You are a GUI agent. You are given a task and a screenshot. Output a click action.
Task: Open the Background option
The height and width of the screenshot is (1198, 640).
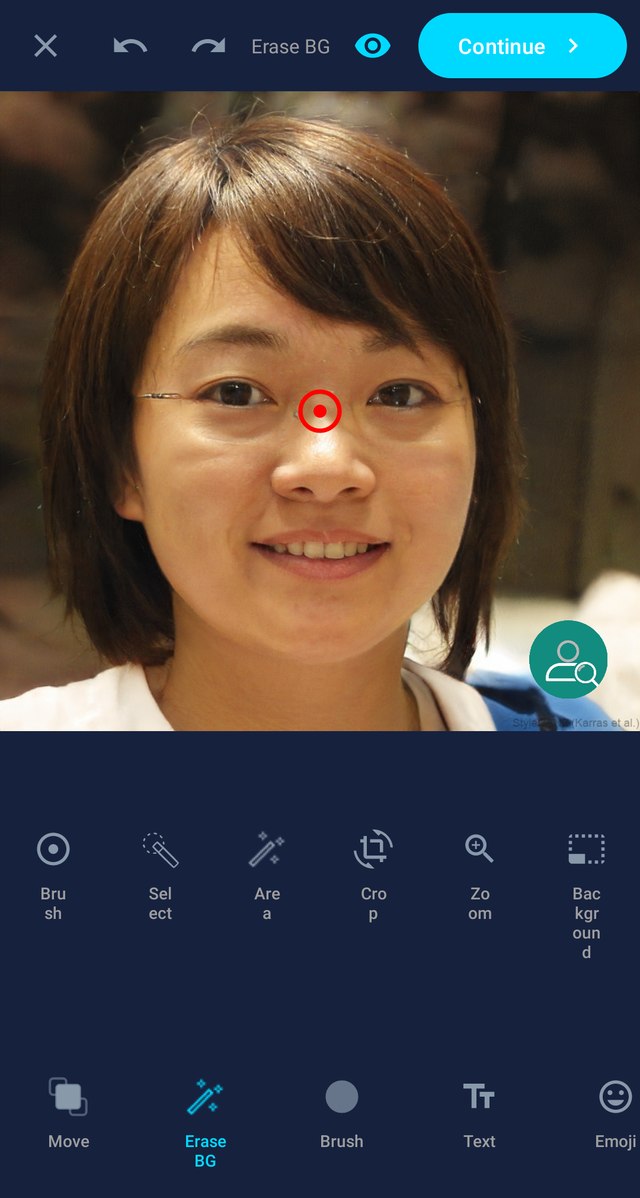point(587,895)
